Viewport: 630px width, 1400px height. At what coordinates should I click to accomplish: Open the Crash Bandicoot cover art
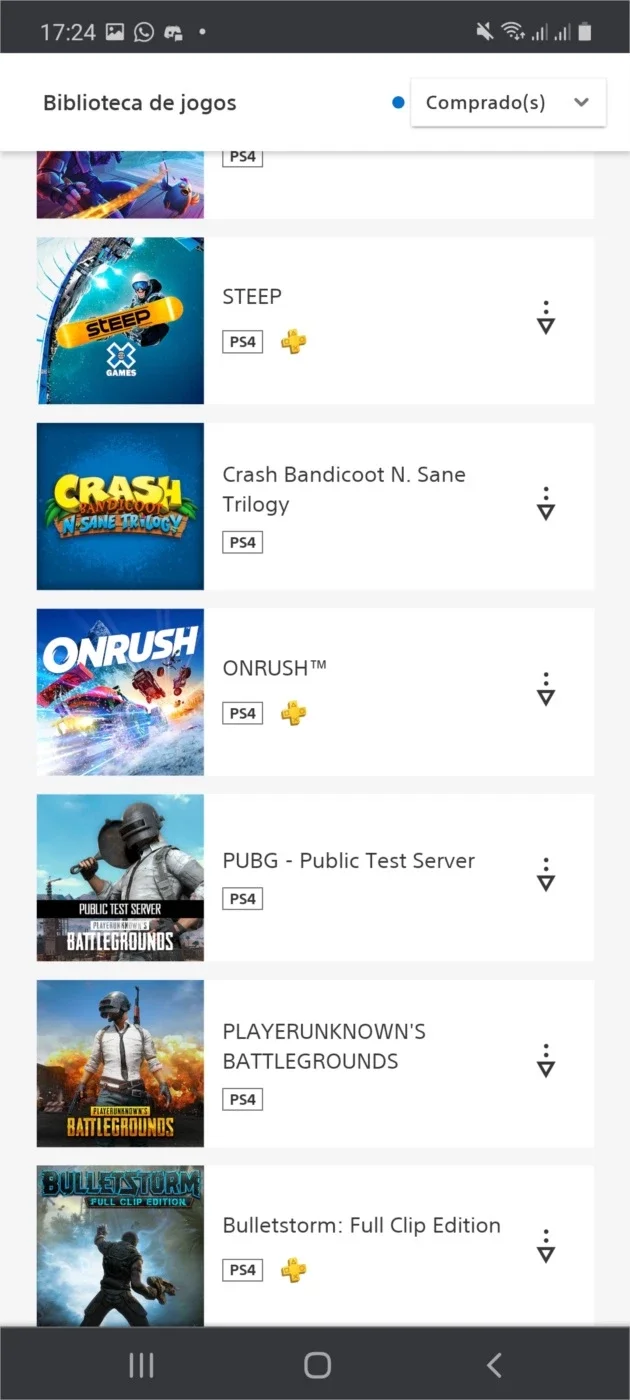pyautogui.click(x=120, y=506)
